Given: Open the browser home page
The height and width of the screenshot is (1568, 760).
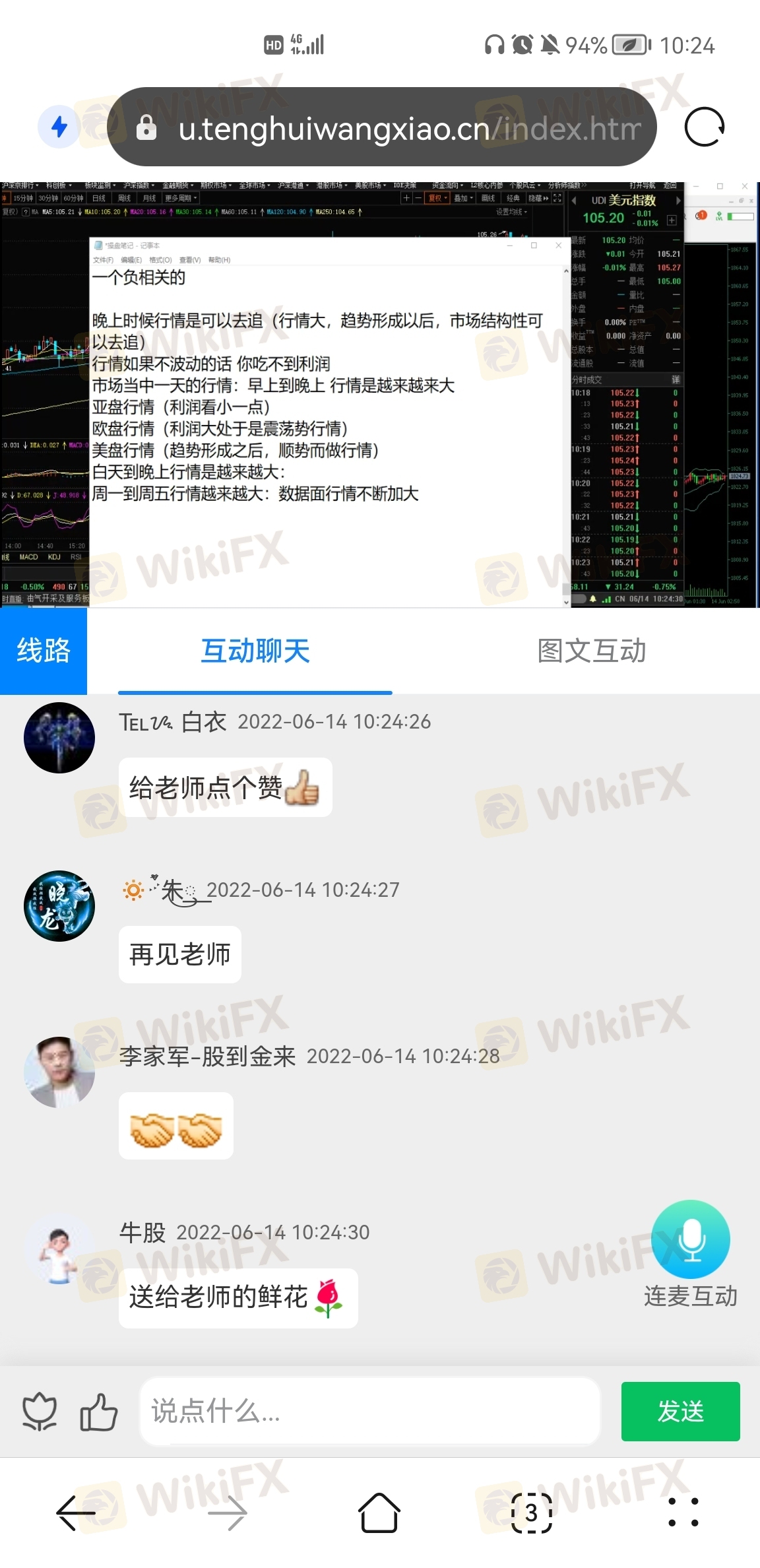Looking at the screenshot, I should click(379, 1512).
